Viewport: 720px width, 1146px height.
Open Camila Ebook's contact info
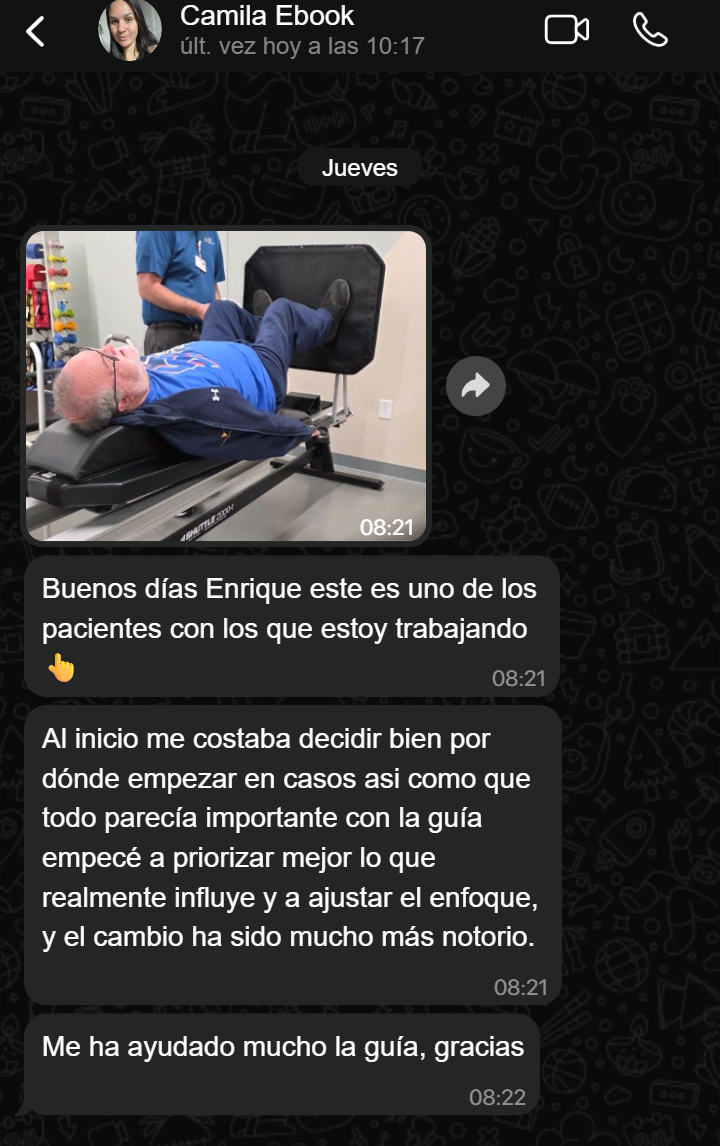click(266, 30)
